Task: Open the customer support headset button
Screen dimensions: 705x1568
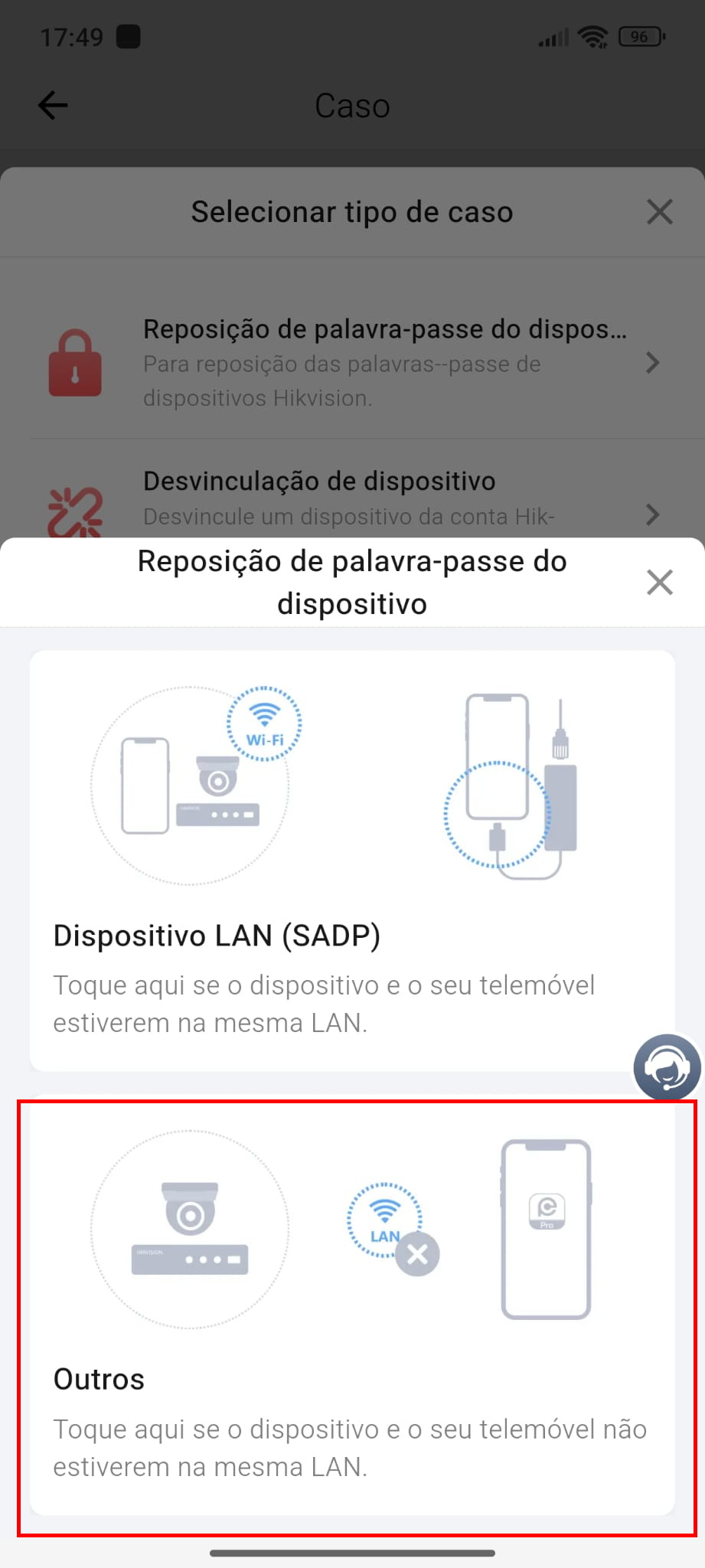Action: pos(667,1067)
